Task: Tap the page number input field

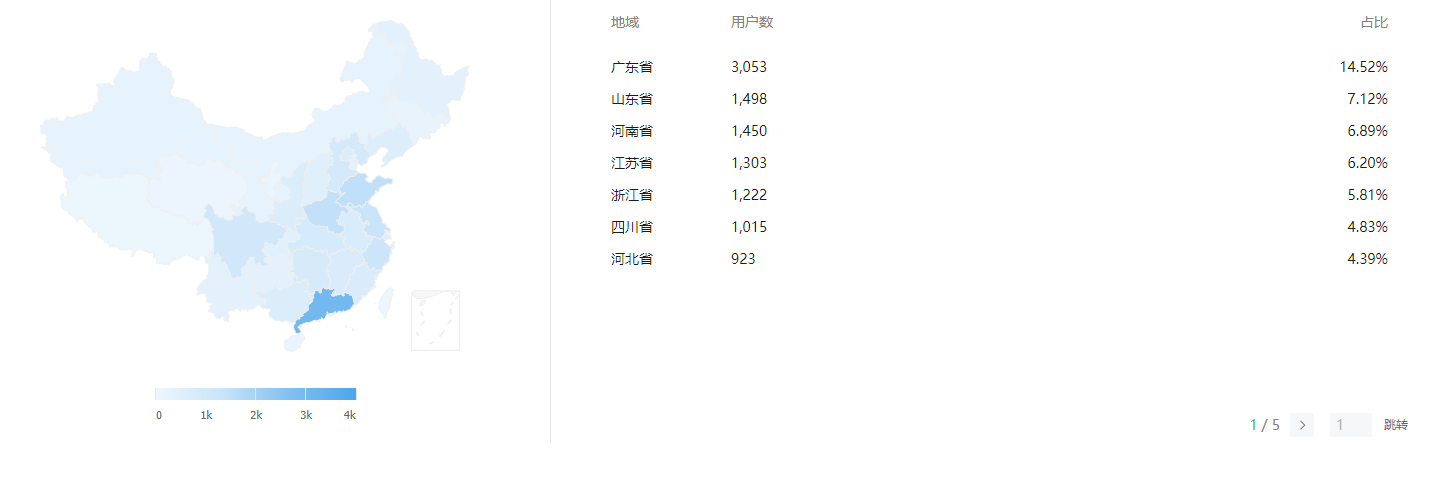Action: click(1350, 425)
